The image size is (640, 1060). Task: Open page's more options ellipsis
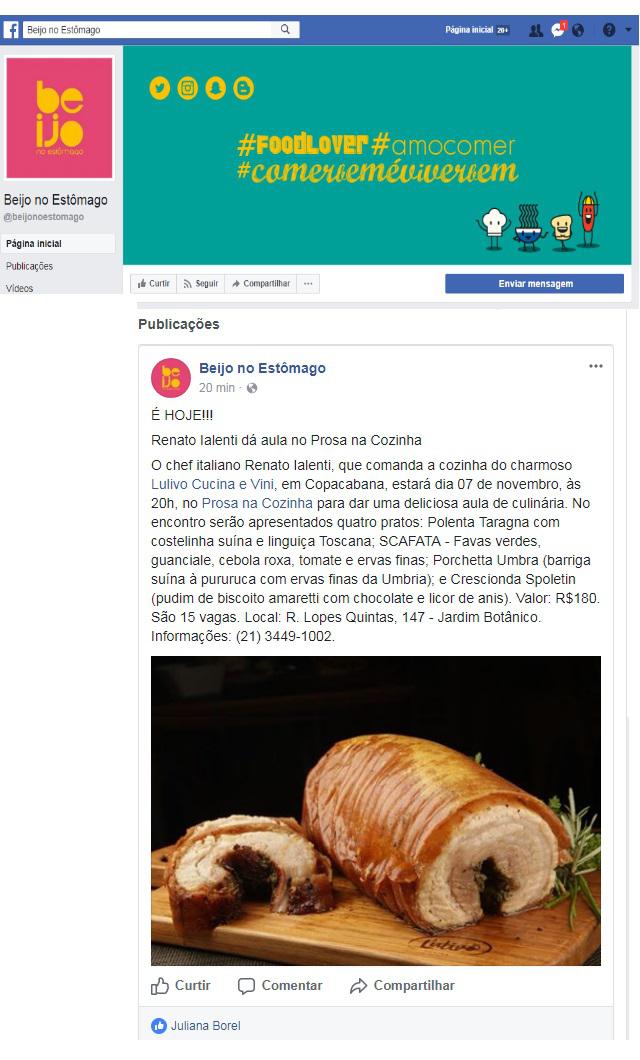coord(308,284)
